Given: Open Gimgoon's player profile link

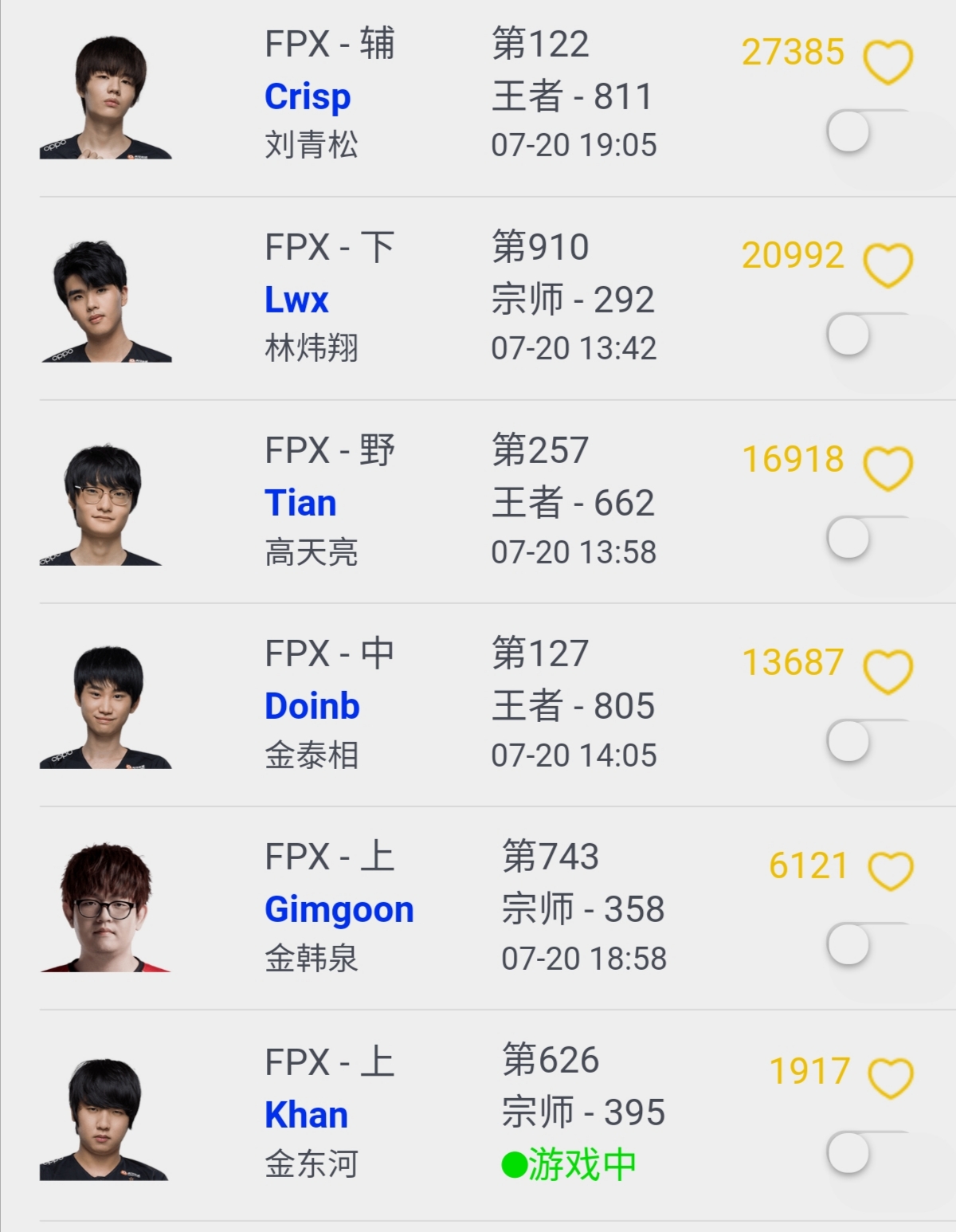Looking at the screenshot, I should click(x=339, y=909).
